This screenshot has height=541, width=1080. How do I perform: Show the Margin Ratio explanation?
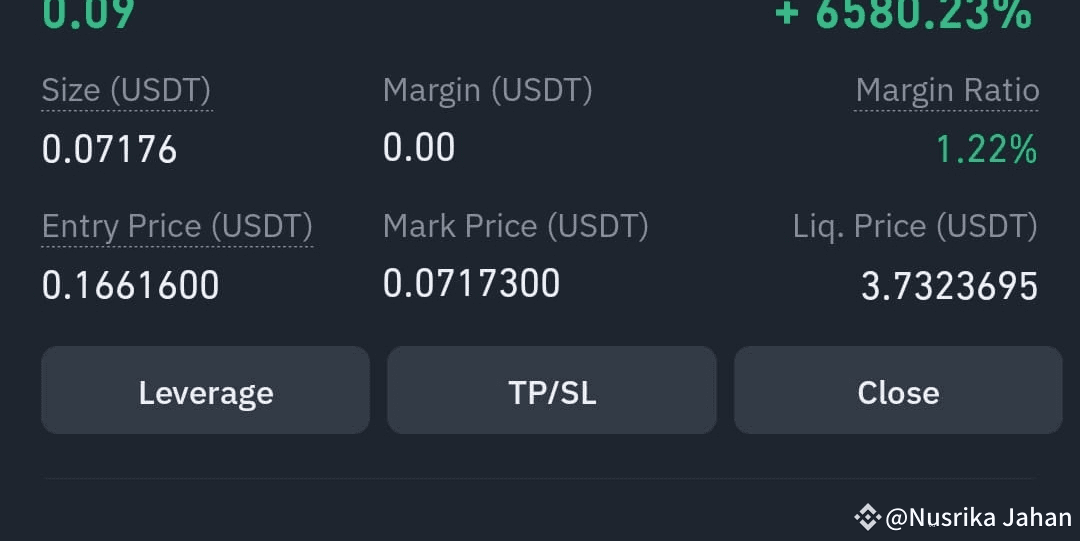coord(947,91)
